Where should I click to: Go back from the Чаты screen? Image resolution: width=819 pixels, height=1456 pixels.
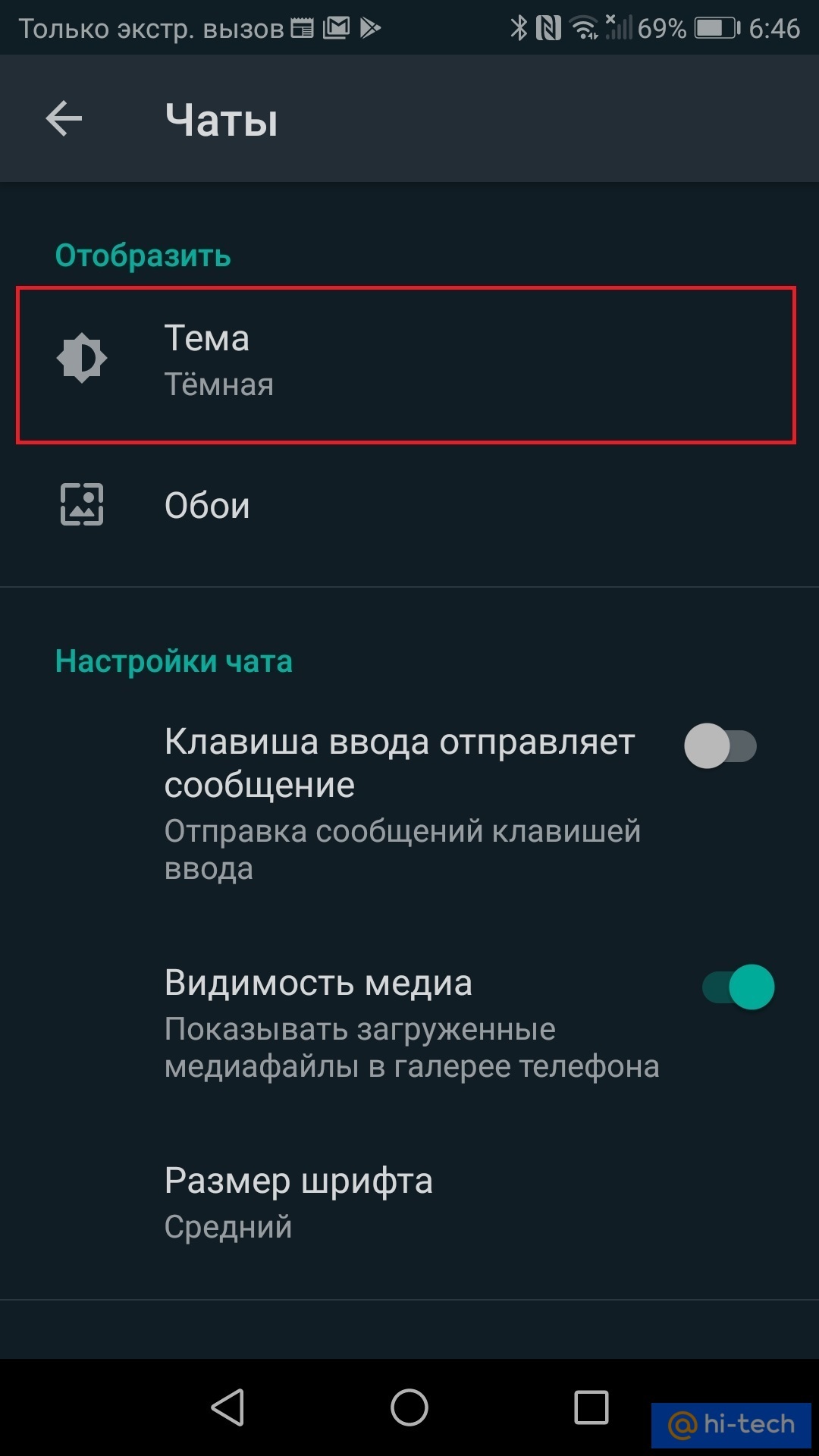click(x=64, y=119)
